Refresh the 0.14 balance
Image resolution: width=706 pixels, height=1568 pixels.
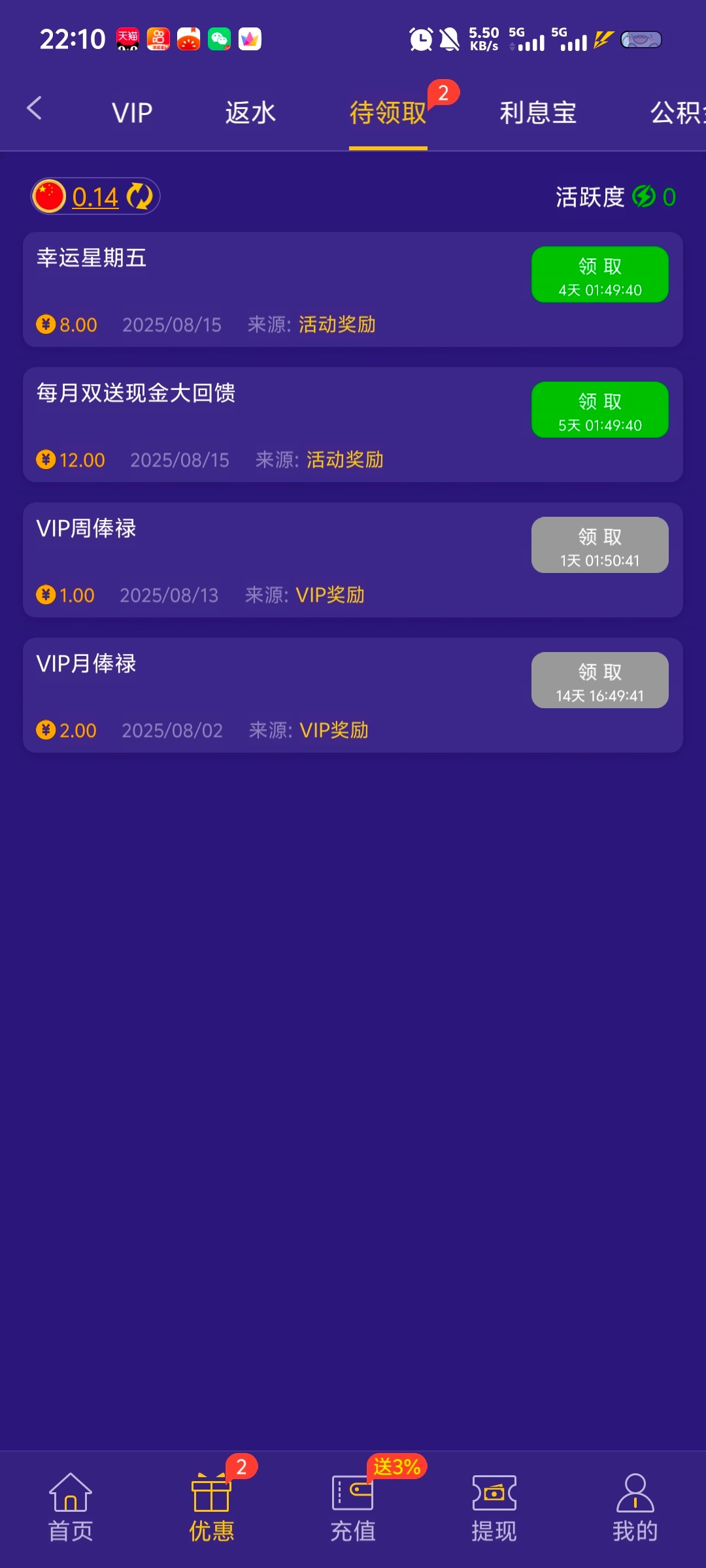[x=139, y=197]
